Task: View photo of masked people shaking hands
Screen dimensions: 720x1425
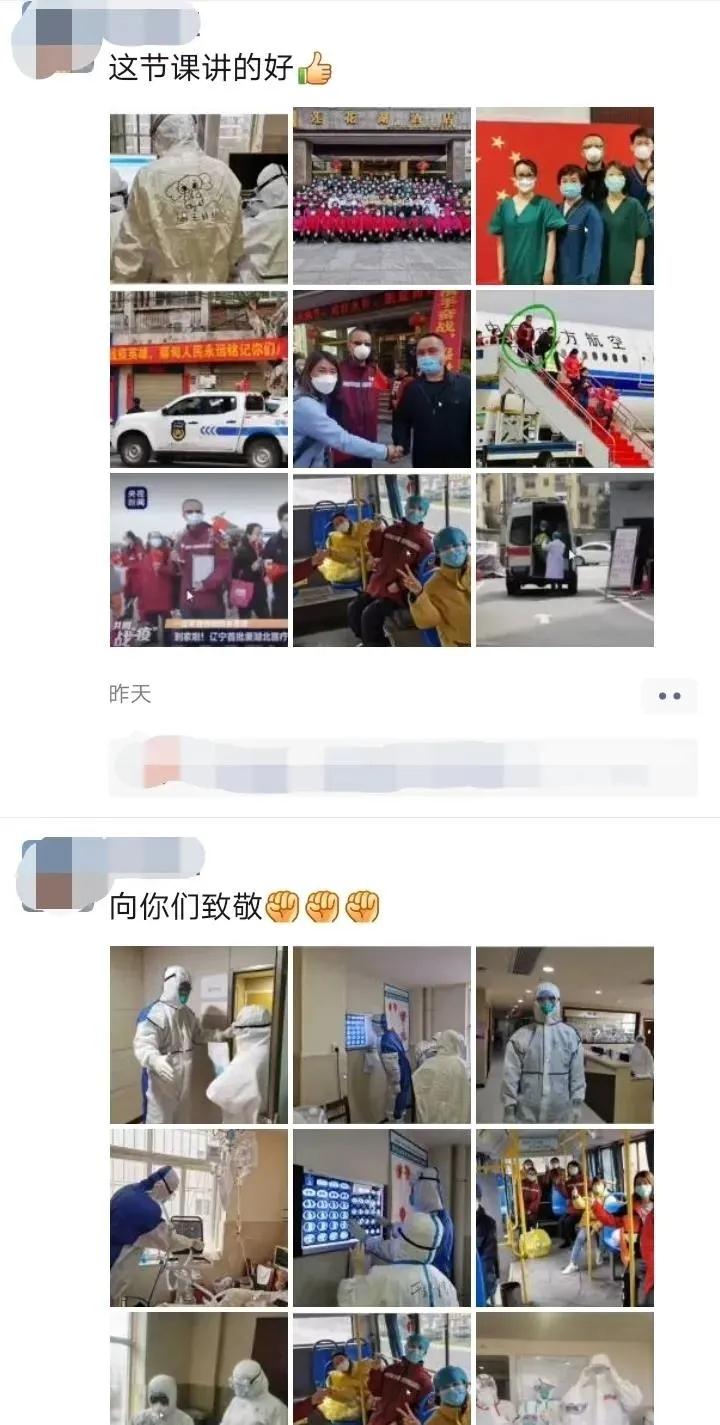Action: point(381,379)
